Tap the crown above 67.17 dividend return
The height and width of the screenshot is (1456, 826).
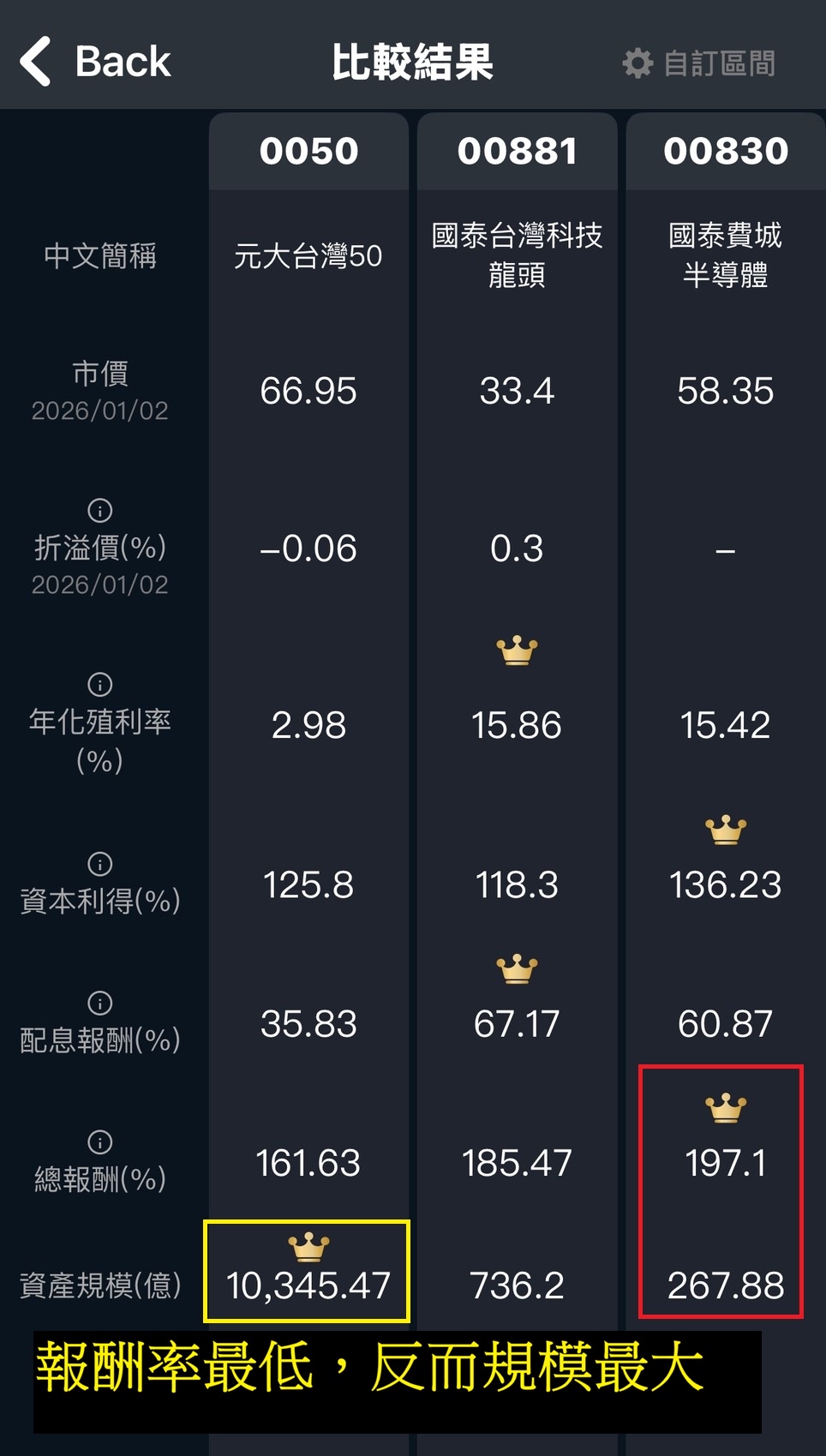(x=517, y=967)
